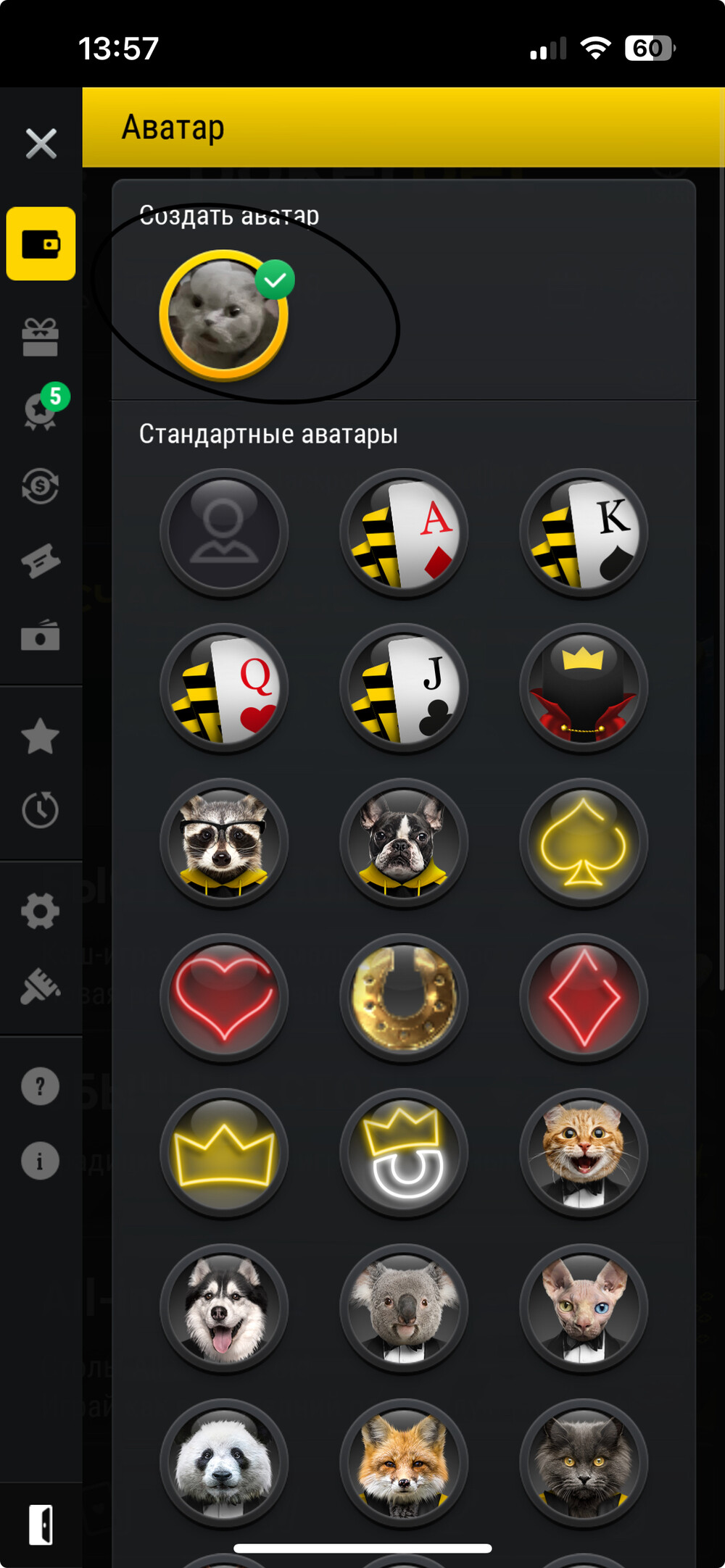Screen dimensions: 725x1568
Task: Select the custom gray cat avatar
Action: coord(224,315)
